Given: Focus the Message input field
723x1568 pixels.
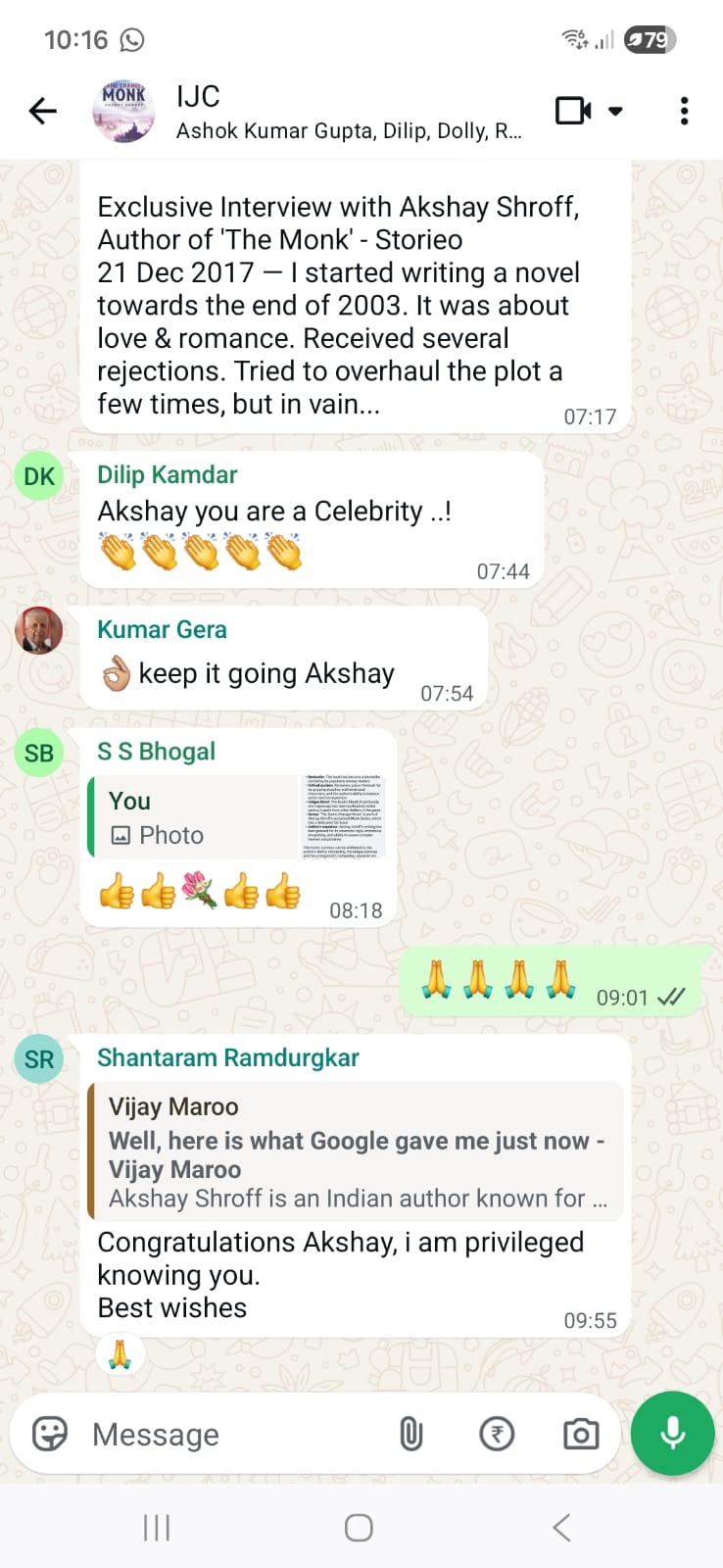Looking at the screenshot, I should point(235,1435).
